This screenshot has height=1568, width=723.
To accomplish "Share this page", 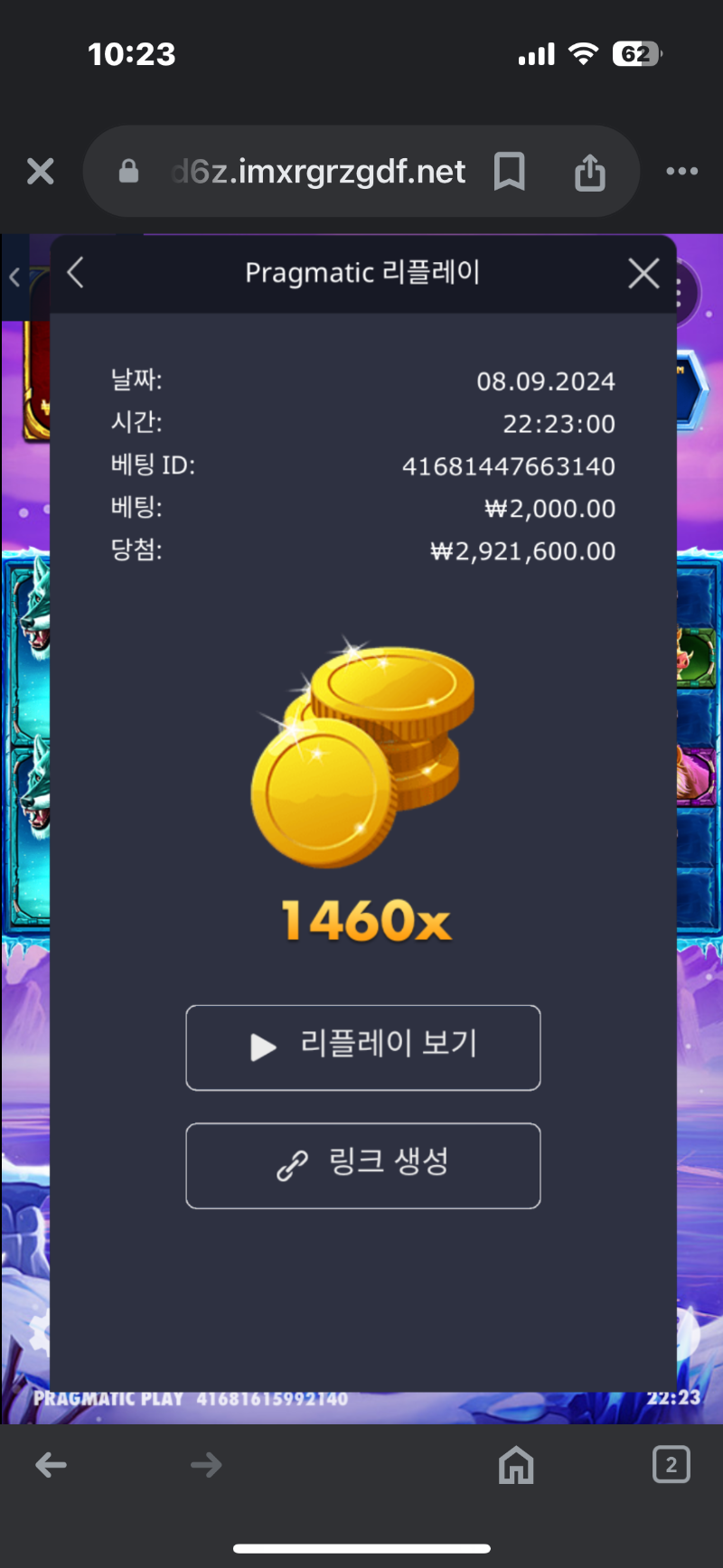I will pos(589,171).
